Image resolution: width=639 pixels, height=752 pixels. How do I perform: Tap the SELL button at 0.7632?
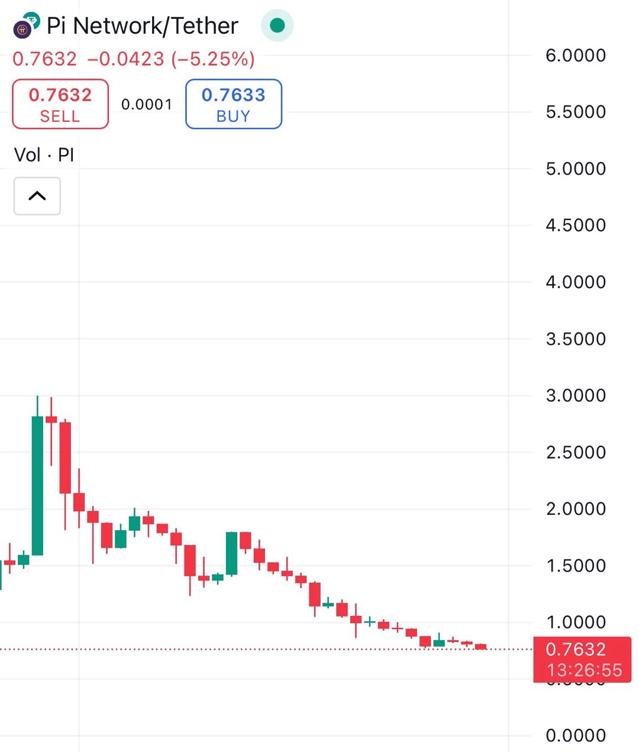(x=60, y=104)
